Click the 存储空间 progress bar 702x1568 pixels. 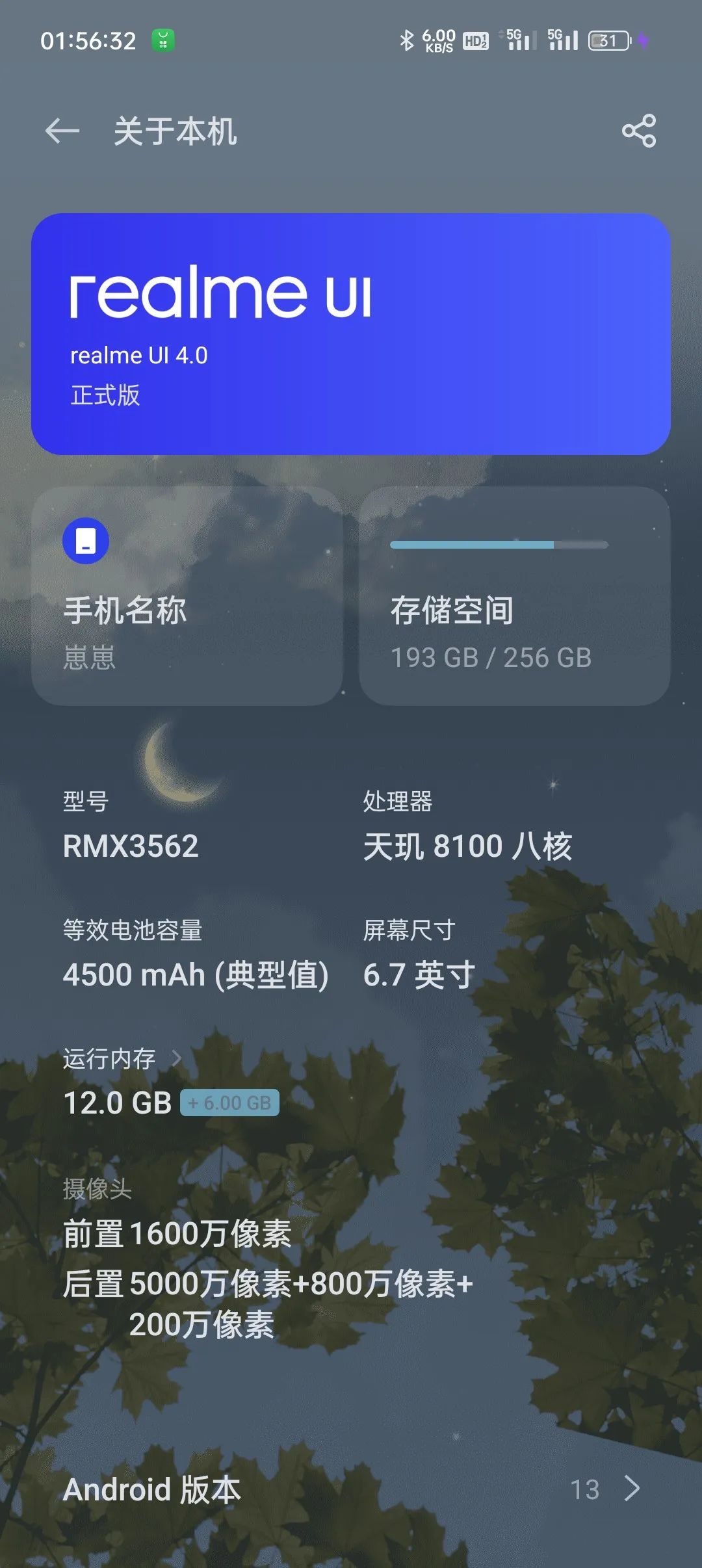point(500,545)
